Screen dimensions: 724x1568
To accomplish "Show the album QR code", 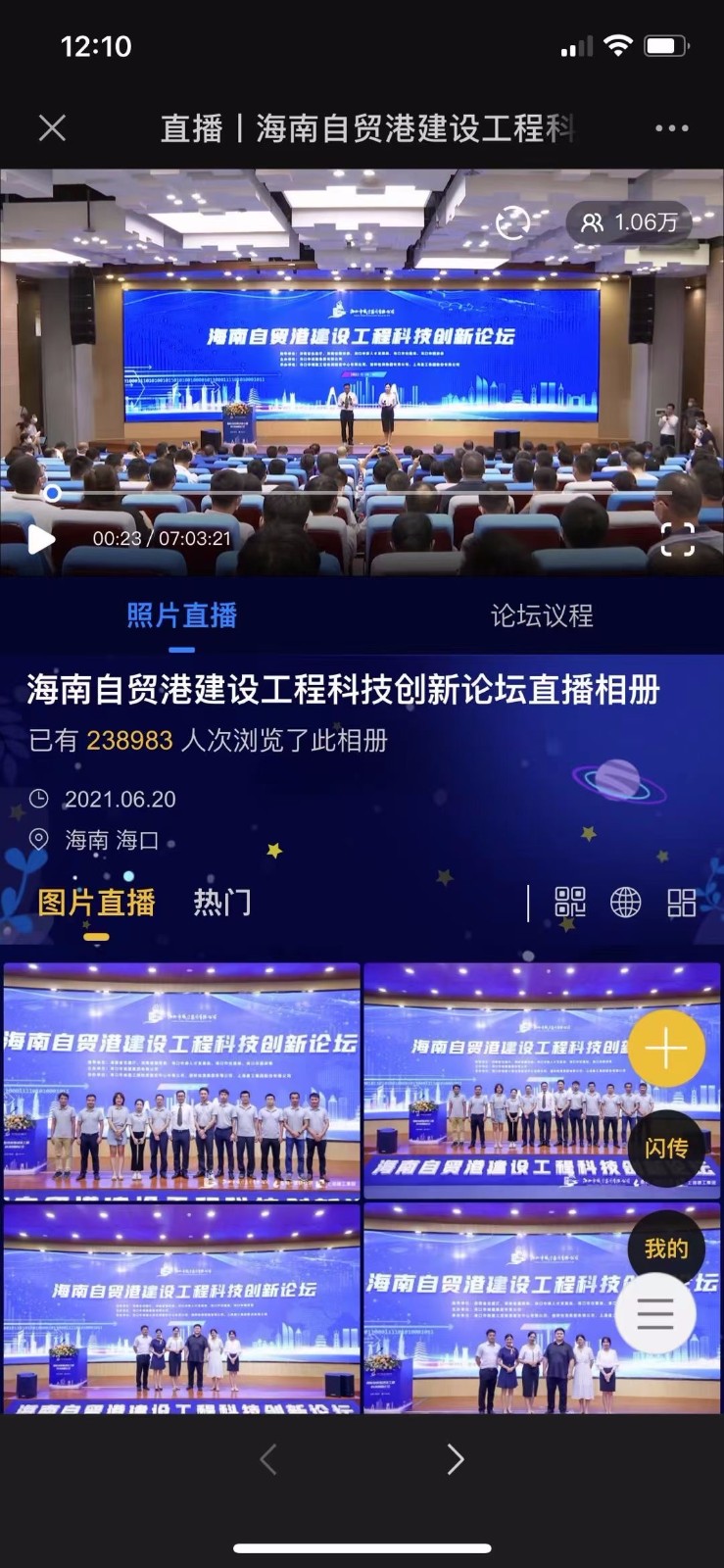I will (570, 902).
